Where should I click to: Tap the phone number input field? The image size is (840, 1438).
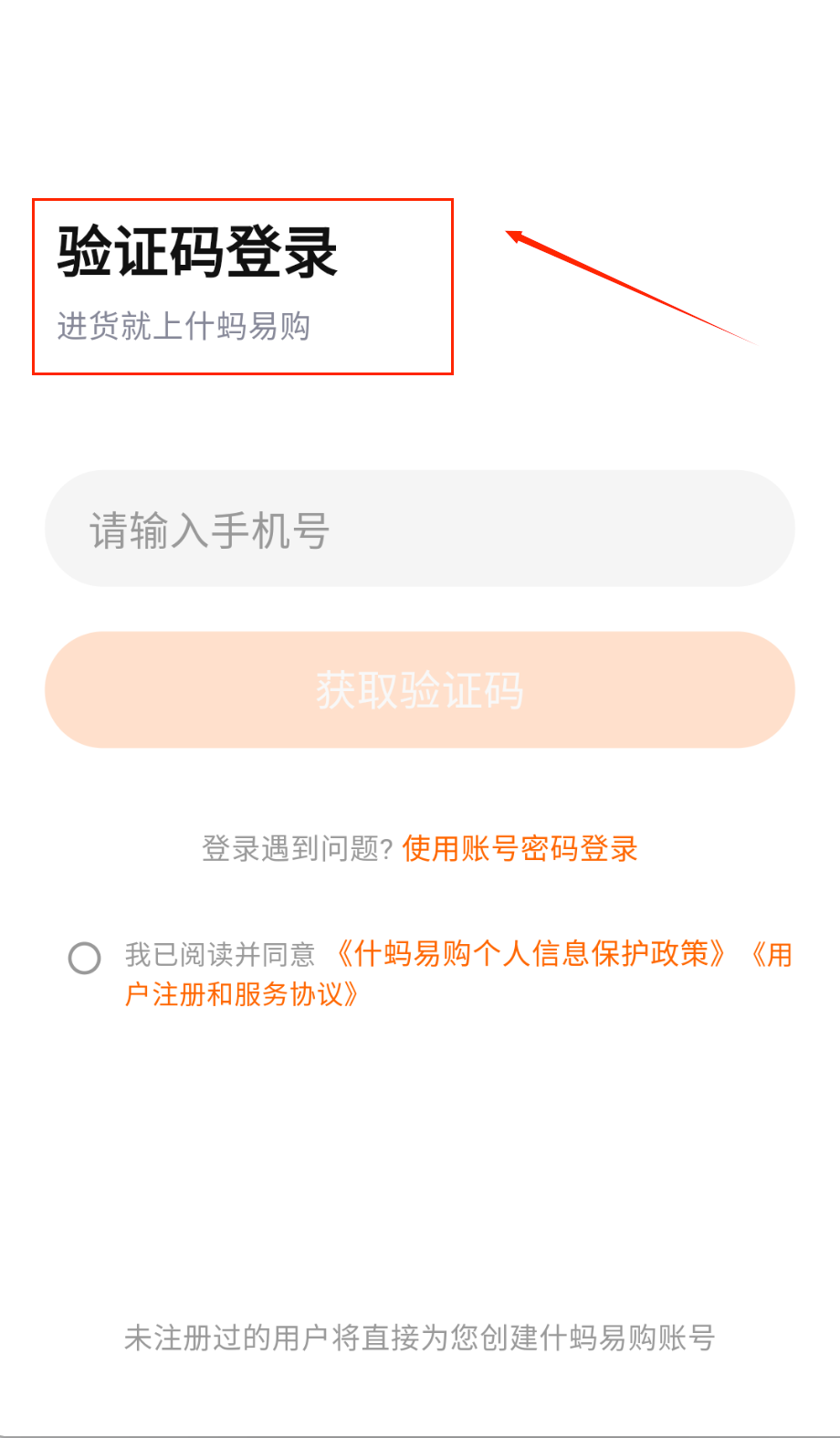[x=419, y=530]
